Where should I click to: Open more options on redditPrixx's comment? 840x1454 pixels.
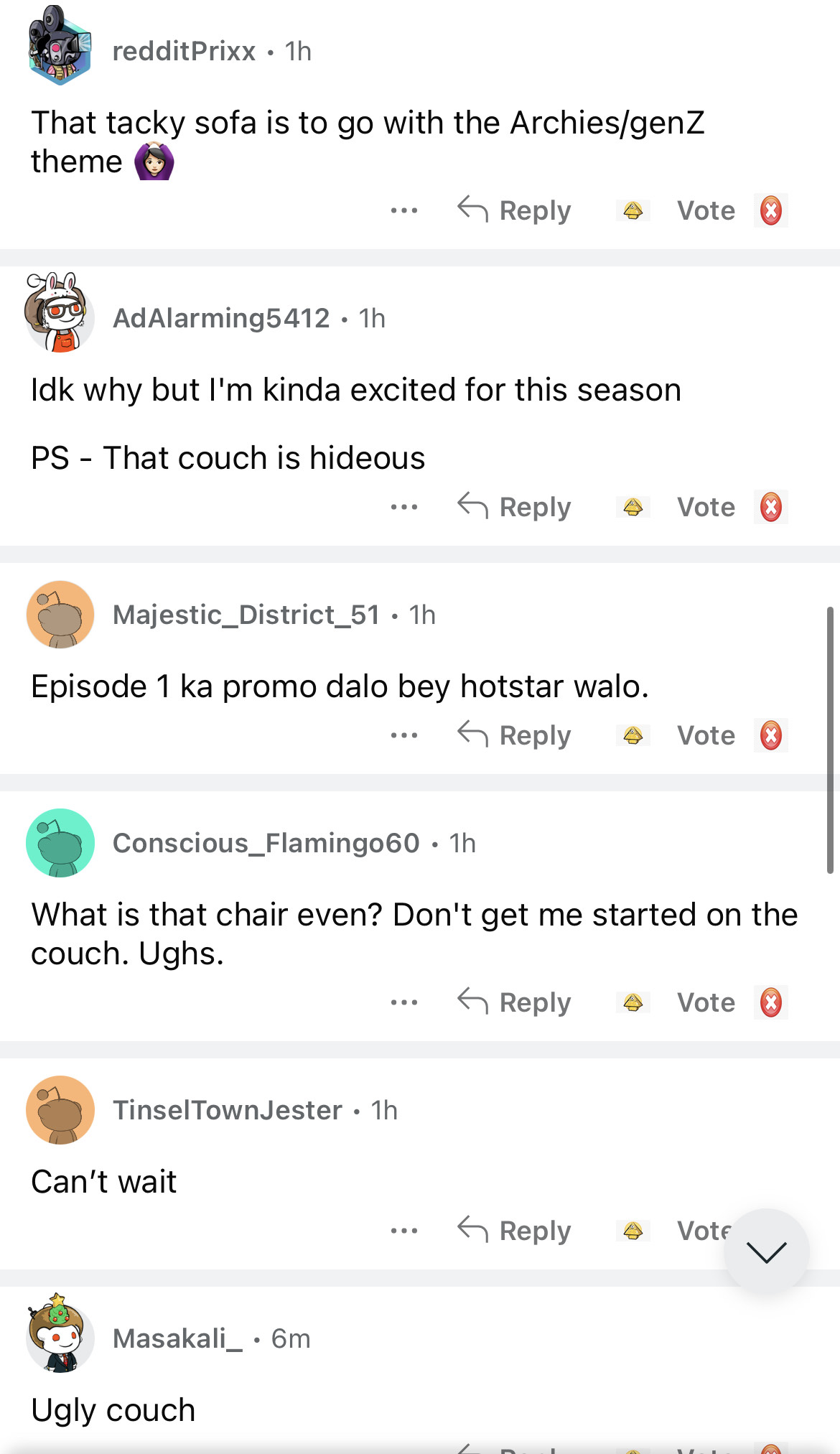[x=404, y=210]
